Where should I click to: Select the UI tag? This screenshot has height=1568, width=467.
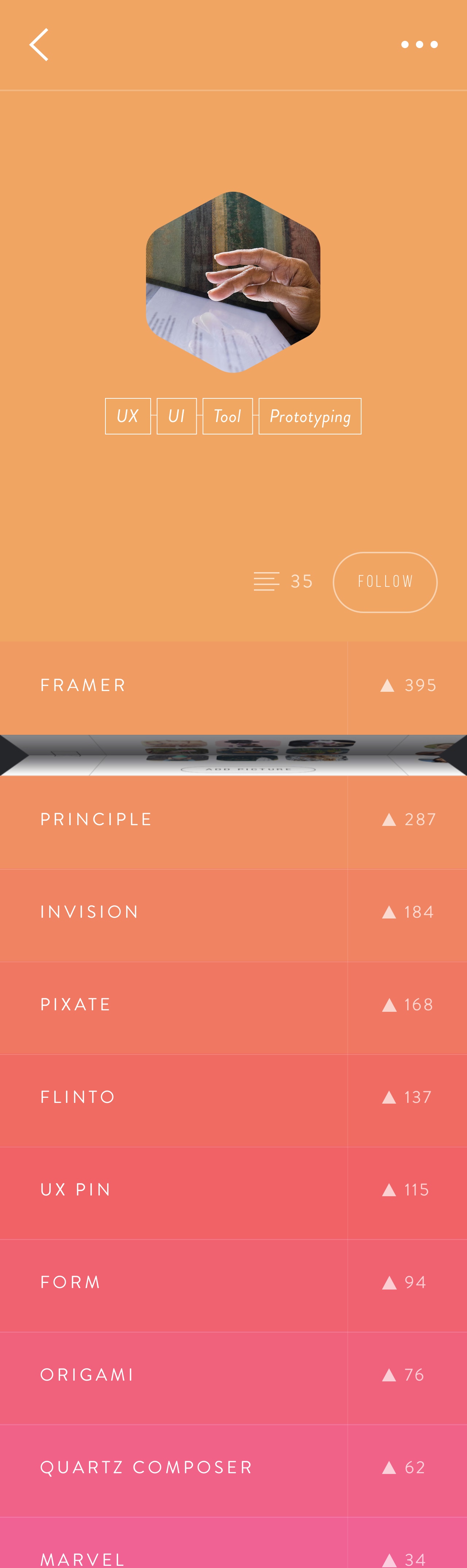click(x=176, y=416)
